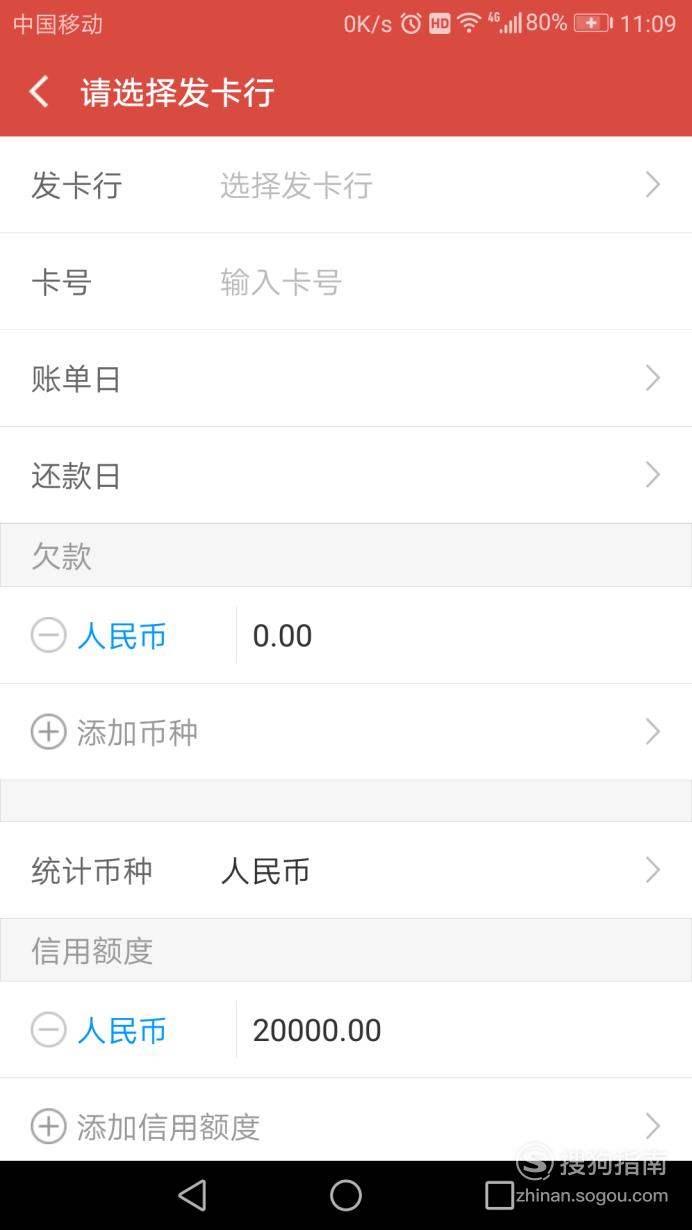
Task: Tap 添加币种 to add a currency
Action: click(x=346, y=732)
